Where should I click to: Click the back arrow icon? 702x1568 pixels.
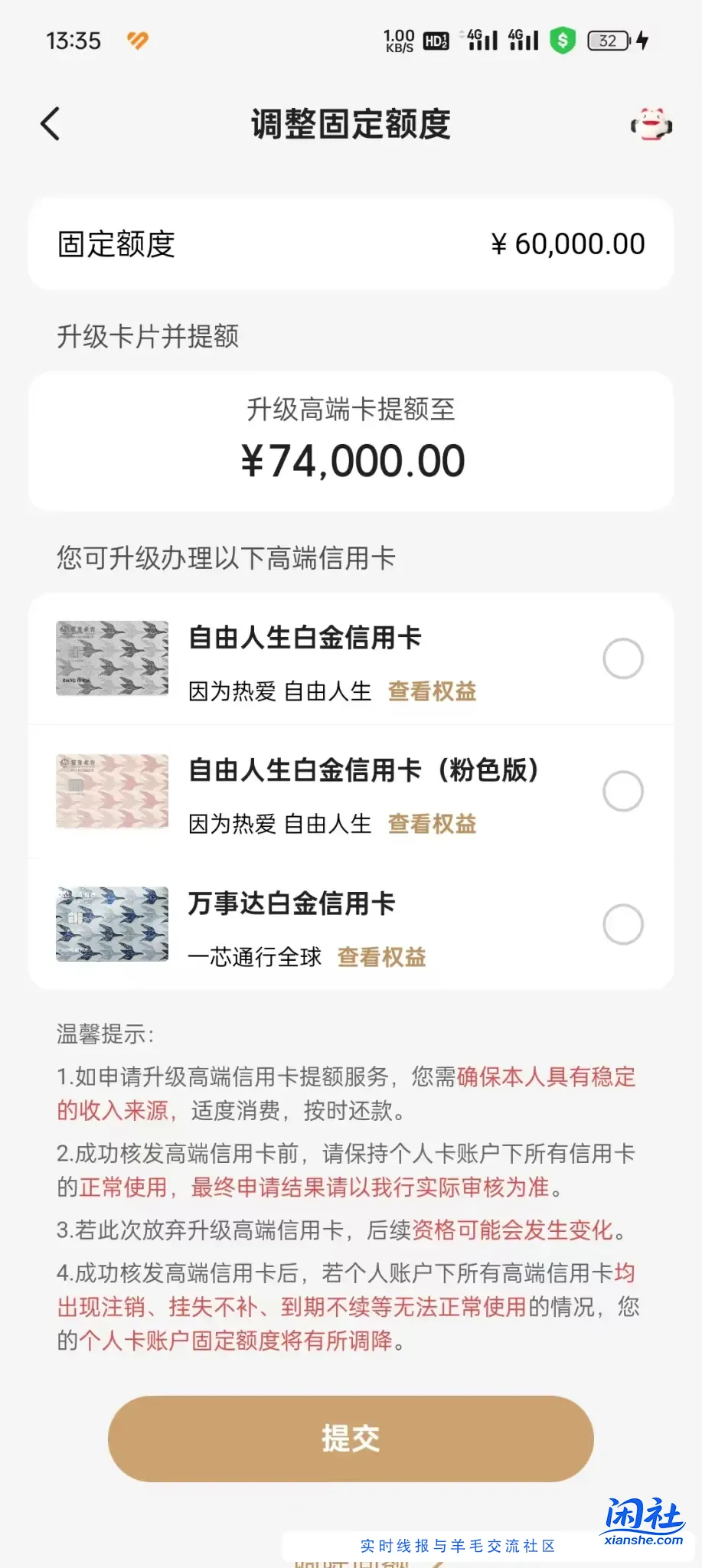point(51,122)
